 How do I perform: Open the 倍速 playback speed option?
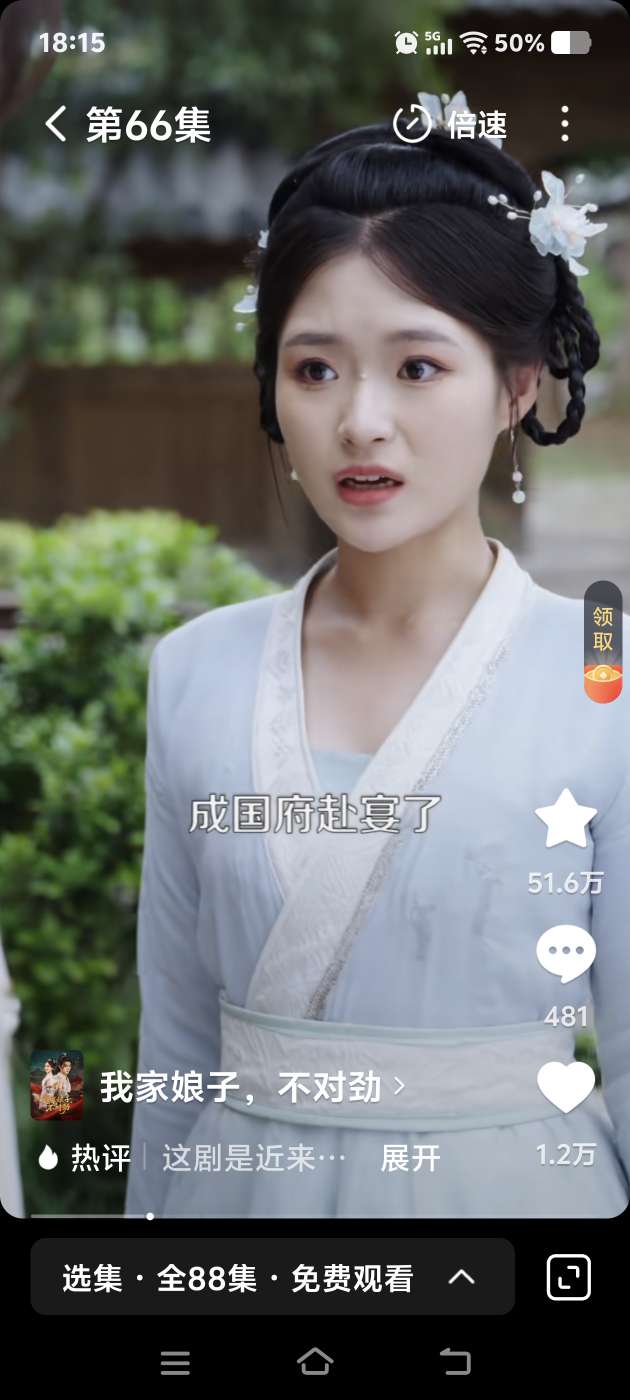click(451, 125)
